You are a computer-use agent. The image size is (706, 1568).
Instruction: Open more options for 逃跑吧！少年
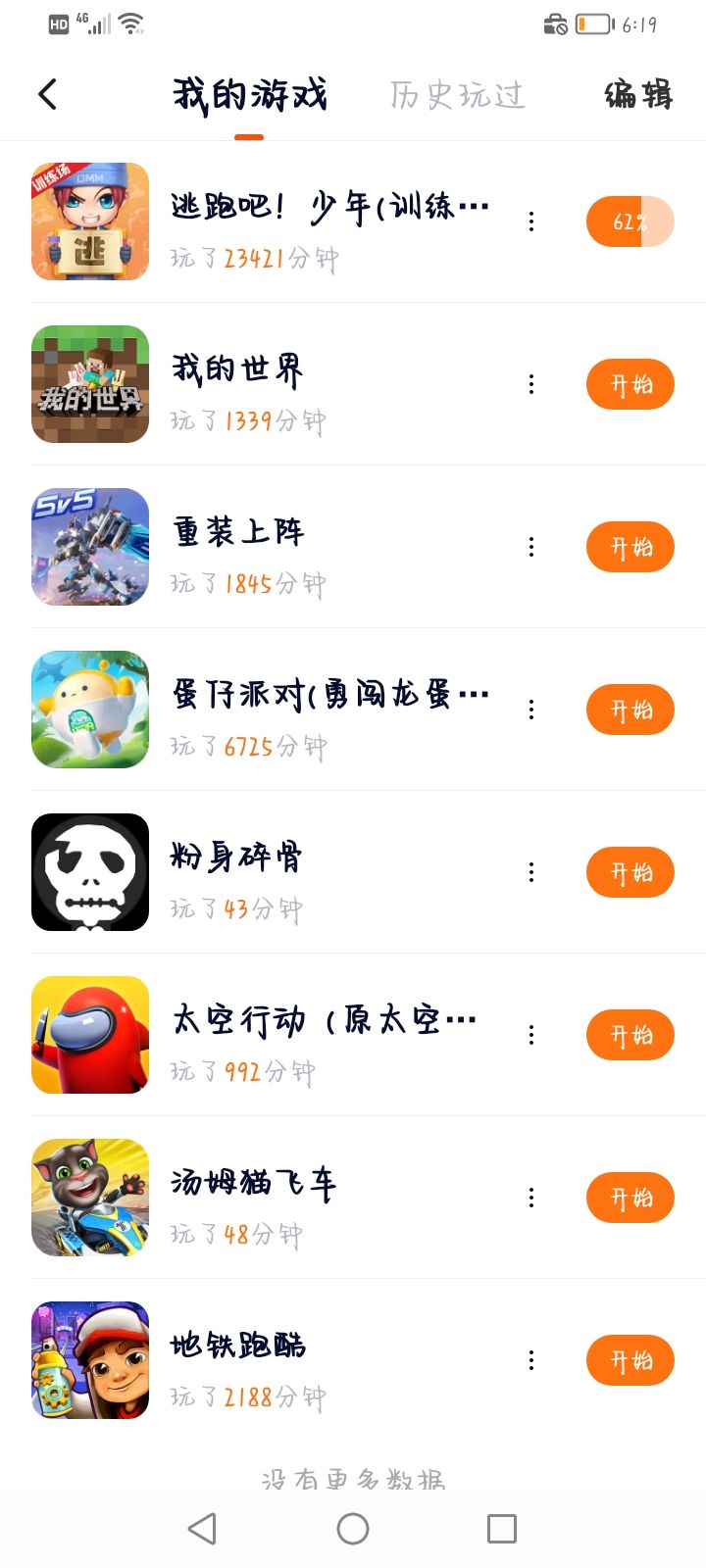pyautogui.click(x=531, y=221)
